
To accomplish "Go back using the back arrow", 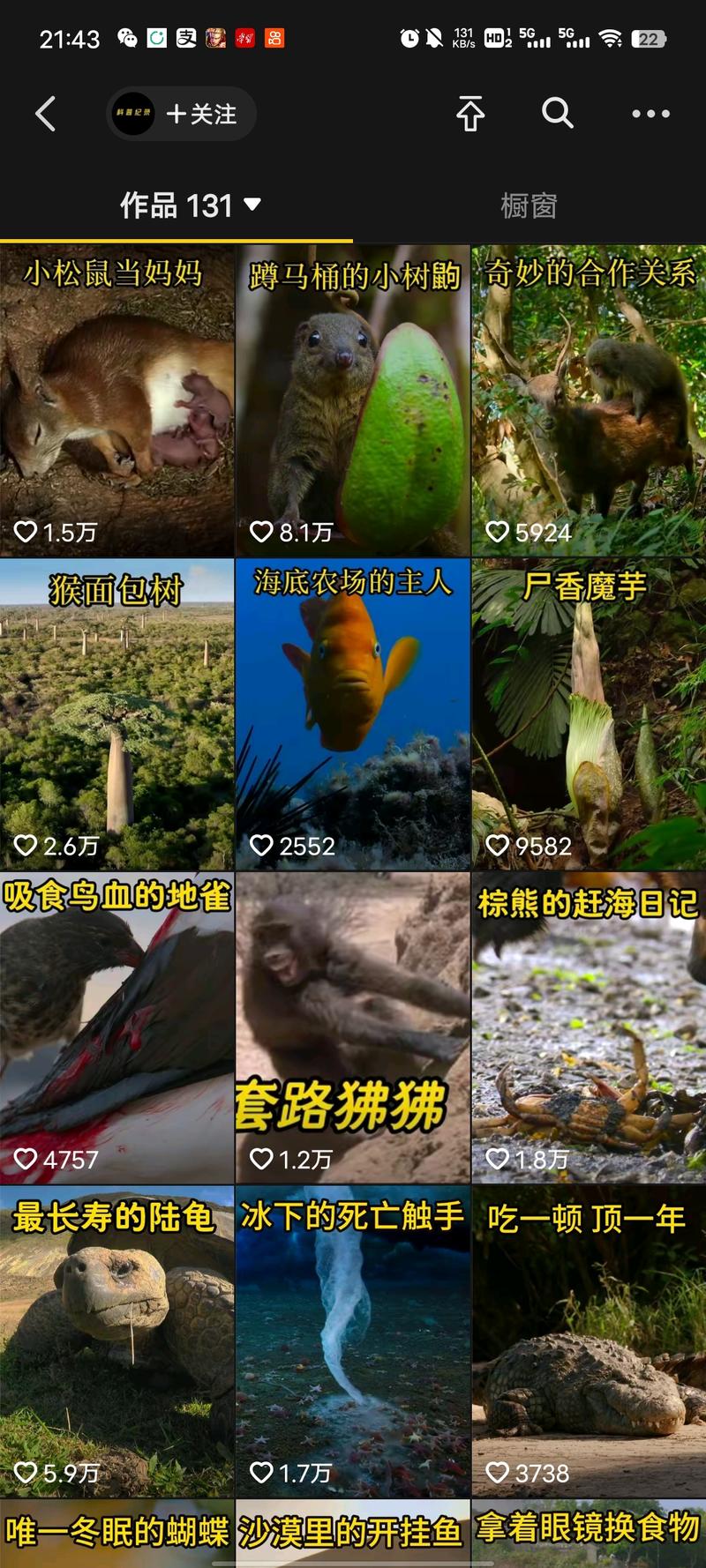I will pos(46,114).
